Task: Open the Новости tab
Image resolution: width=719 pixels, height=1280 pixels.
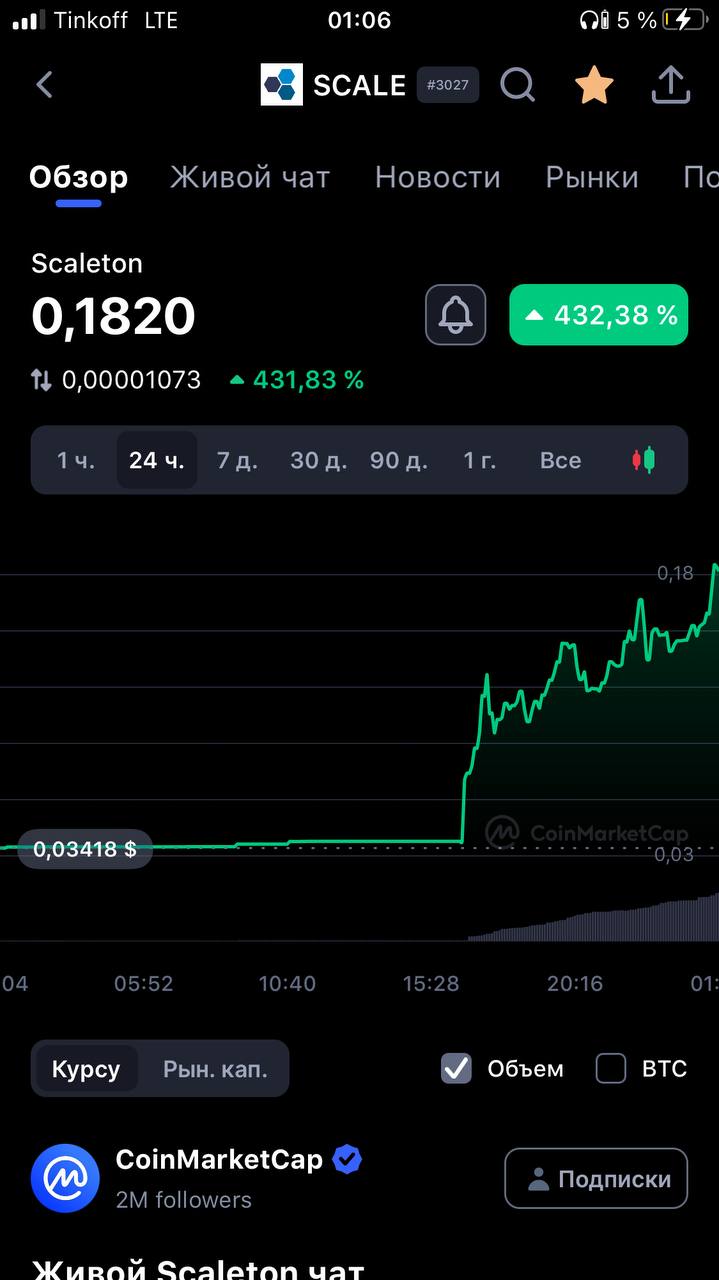Action: tap(437, 178)
